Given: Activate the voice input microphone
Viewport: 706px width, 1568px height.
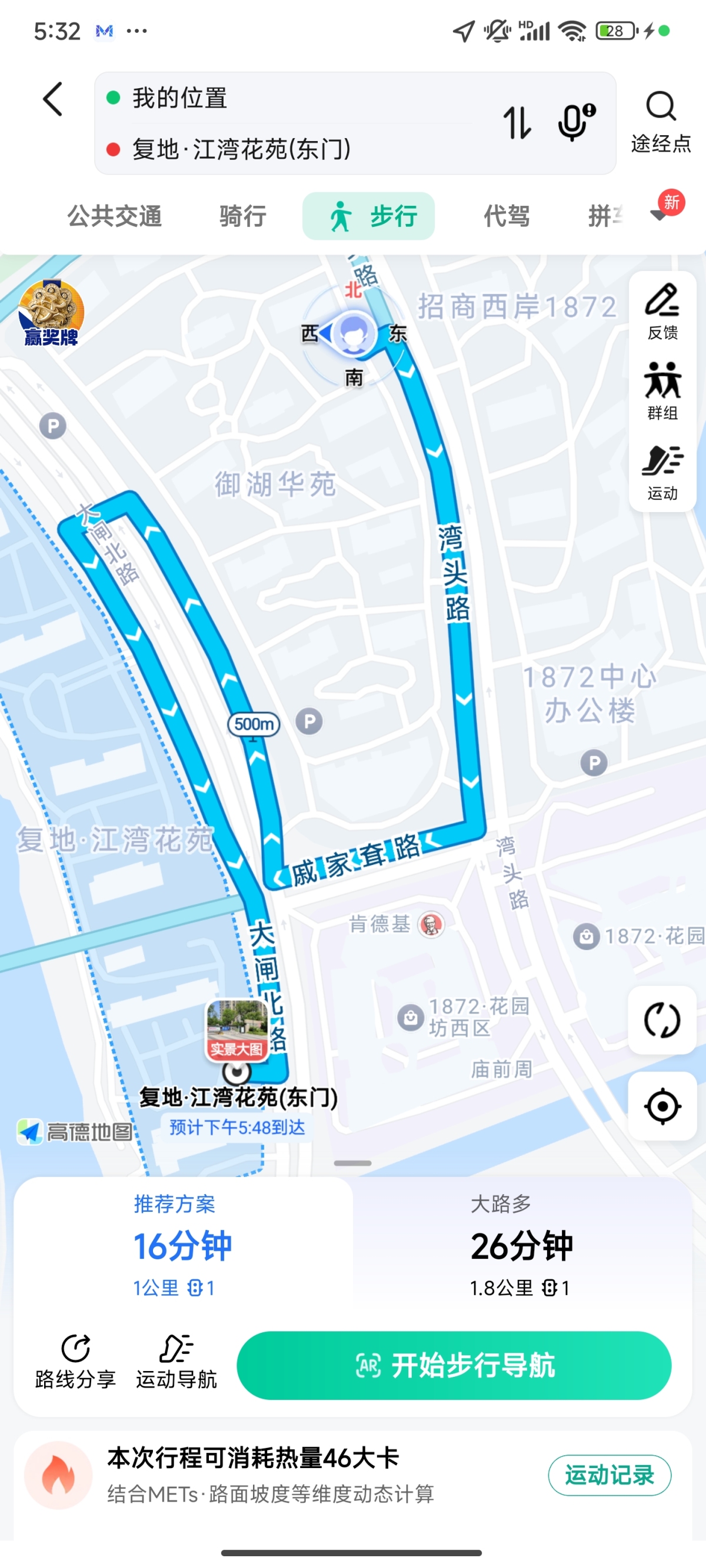Looking at the screenshot, I should (x=574, y=122).
